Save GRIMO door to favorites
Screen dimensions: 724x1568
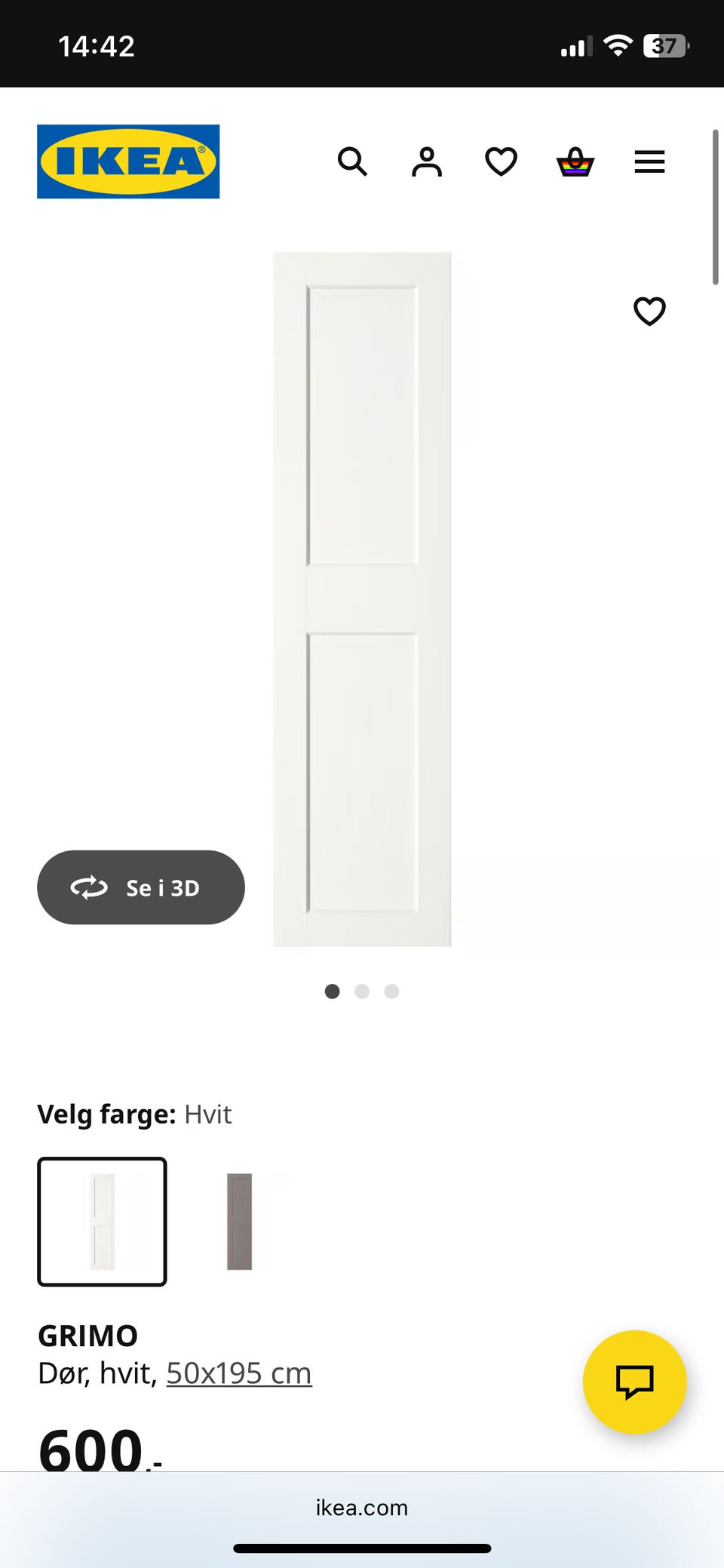coord(649,311)
